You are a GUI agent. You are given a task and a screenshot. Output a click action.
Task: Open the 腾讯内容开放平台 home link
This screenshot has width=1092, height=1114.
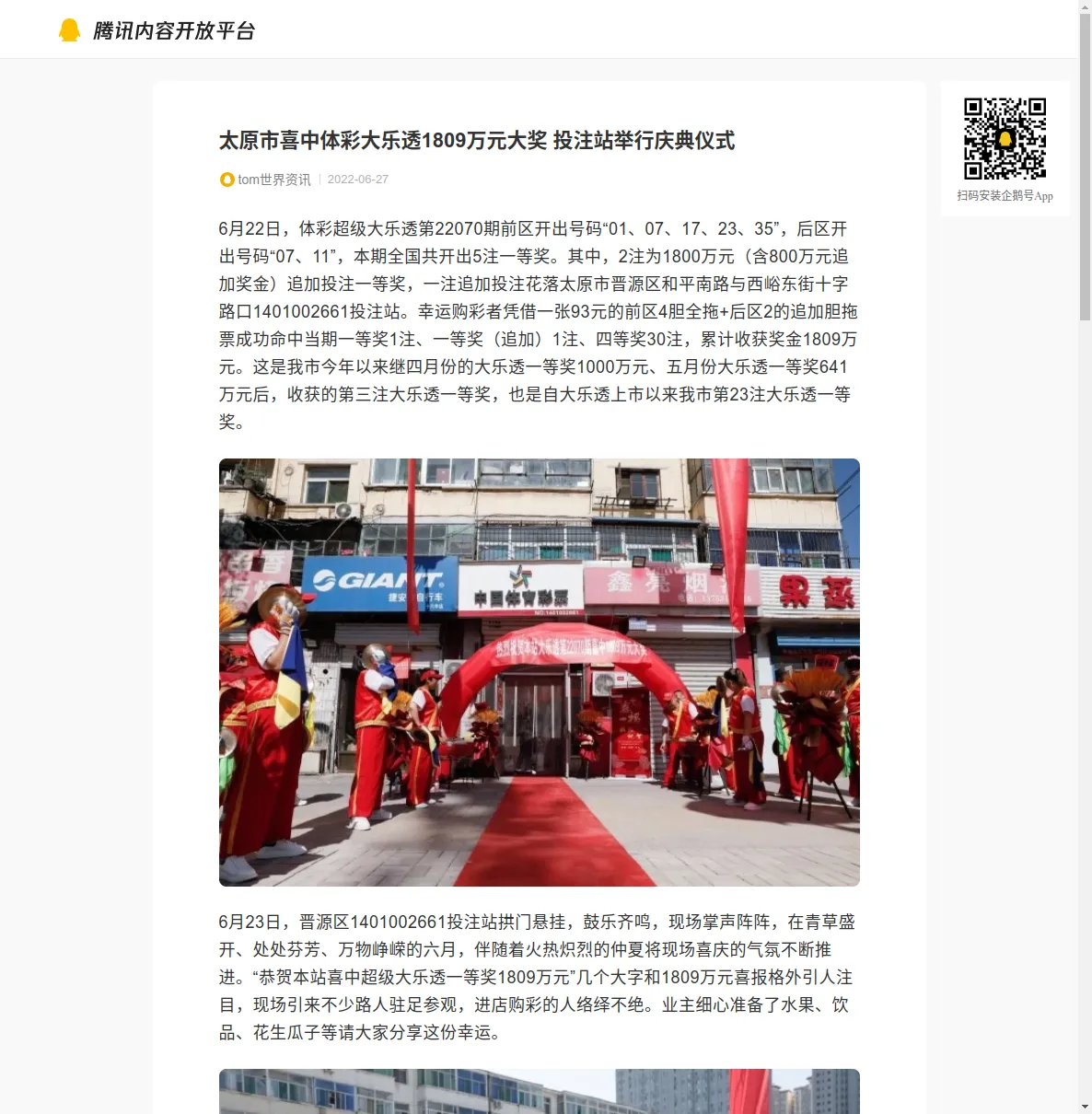157,30
